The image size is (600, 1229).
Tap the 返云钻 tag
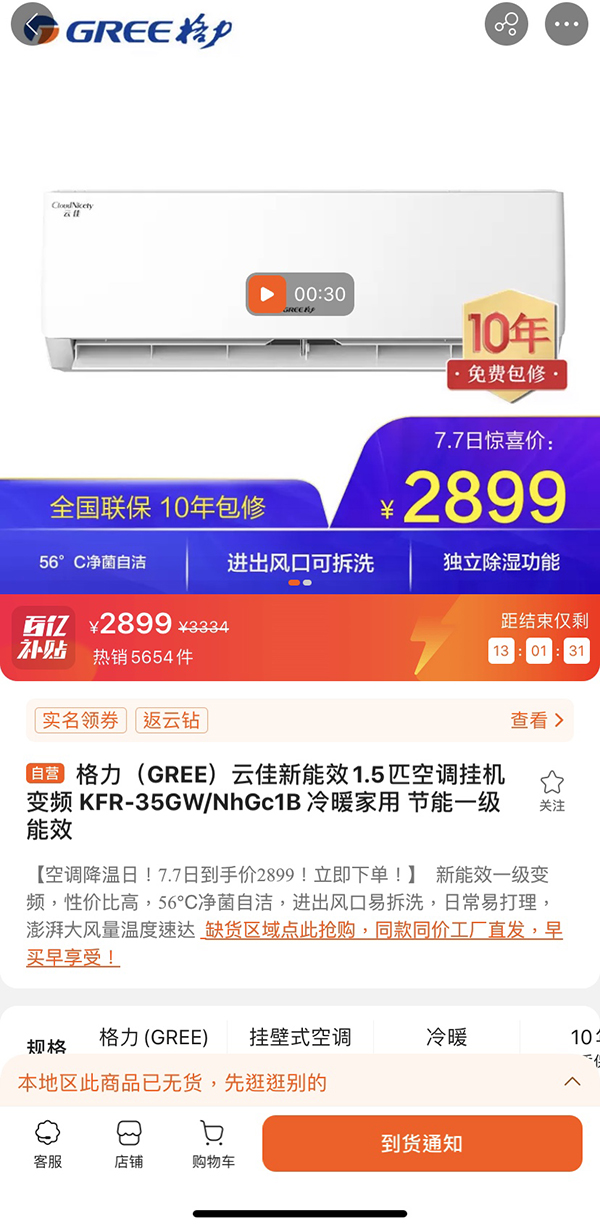pyautogui.click(x=171, y=720)
